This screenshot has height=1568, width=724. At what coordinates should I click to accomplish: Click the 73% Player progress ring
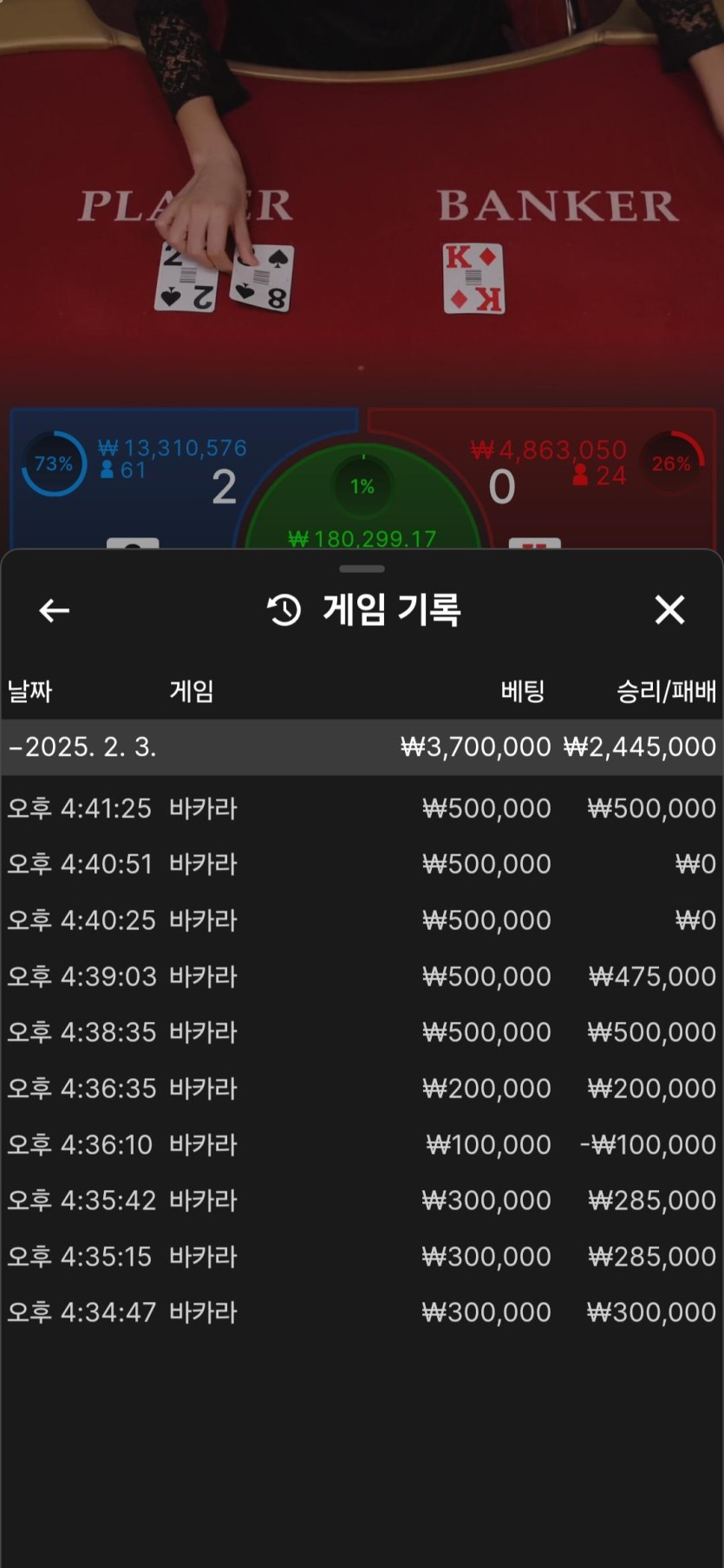(54, 463)
